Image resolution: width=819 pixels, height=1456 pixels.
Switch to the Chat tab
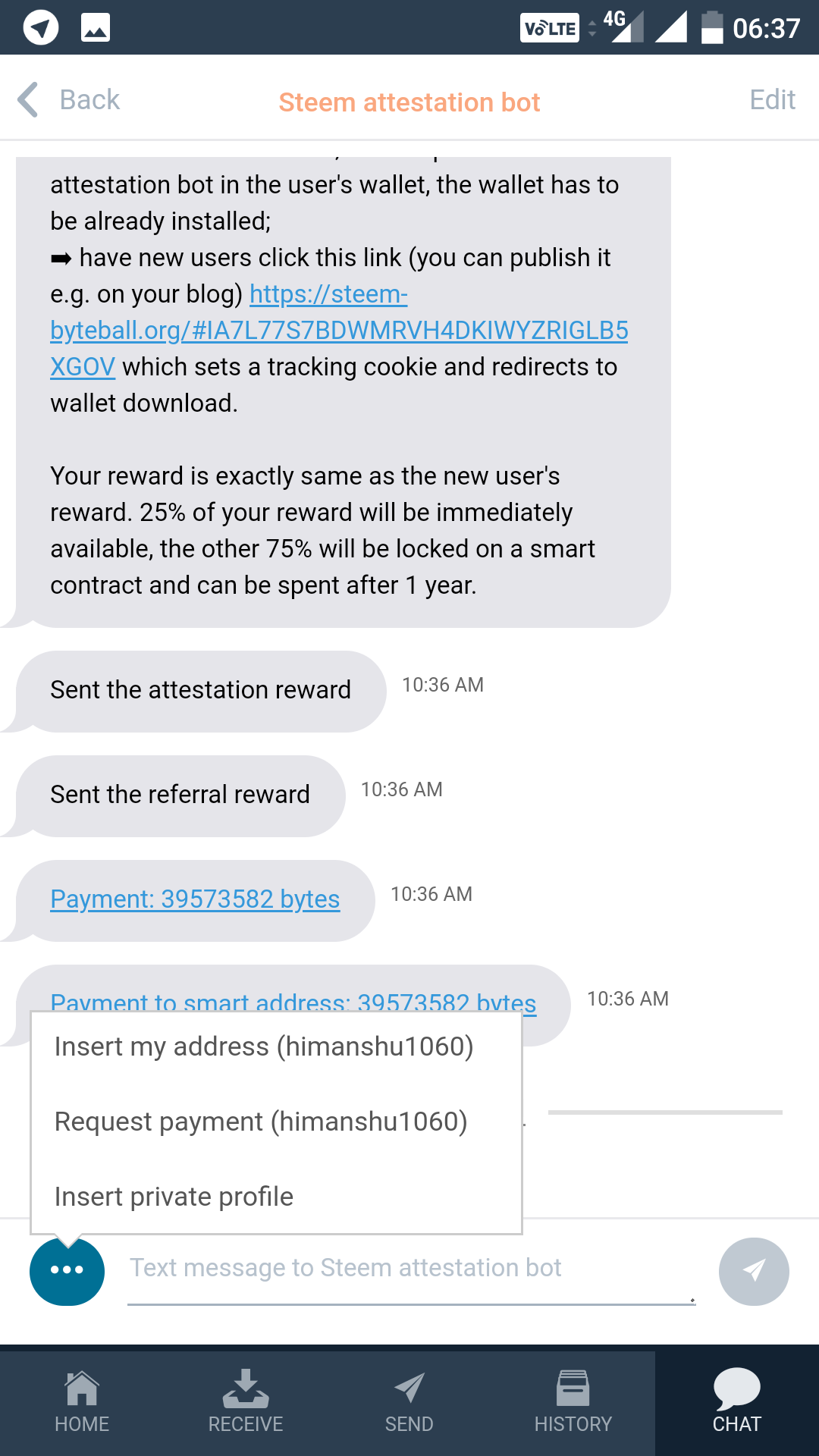(x=737, y=1403)
